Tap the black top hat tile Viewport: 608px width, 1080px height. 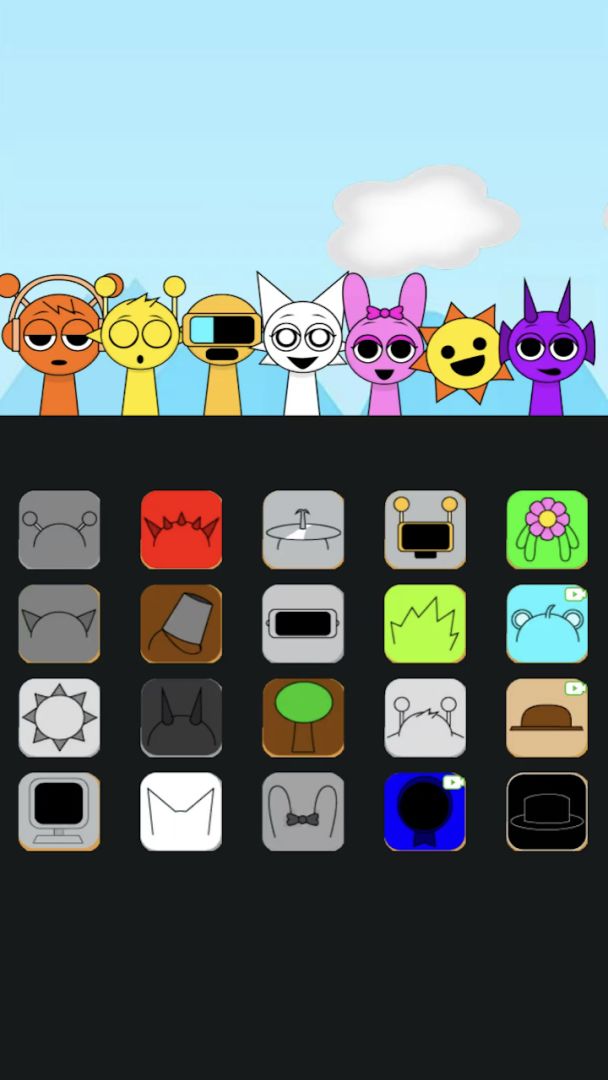[547, 811]
